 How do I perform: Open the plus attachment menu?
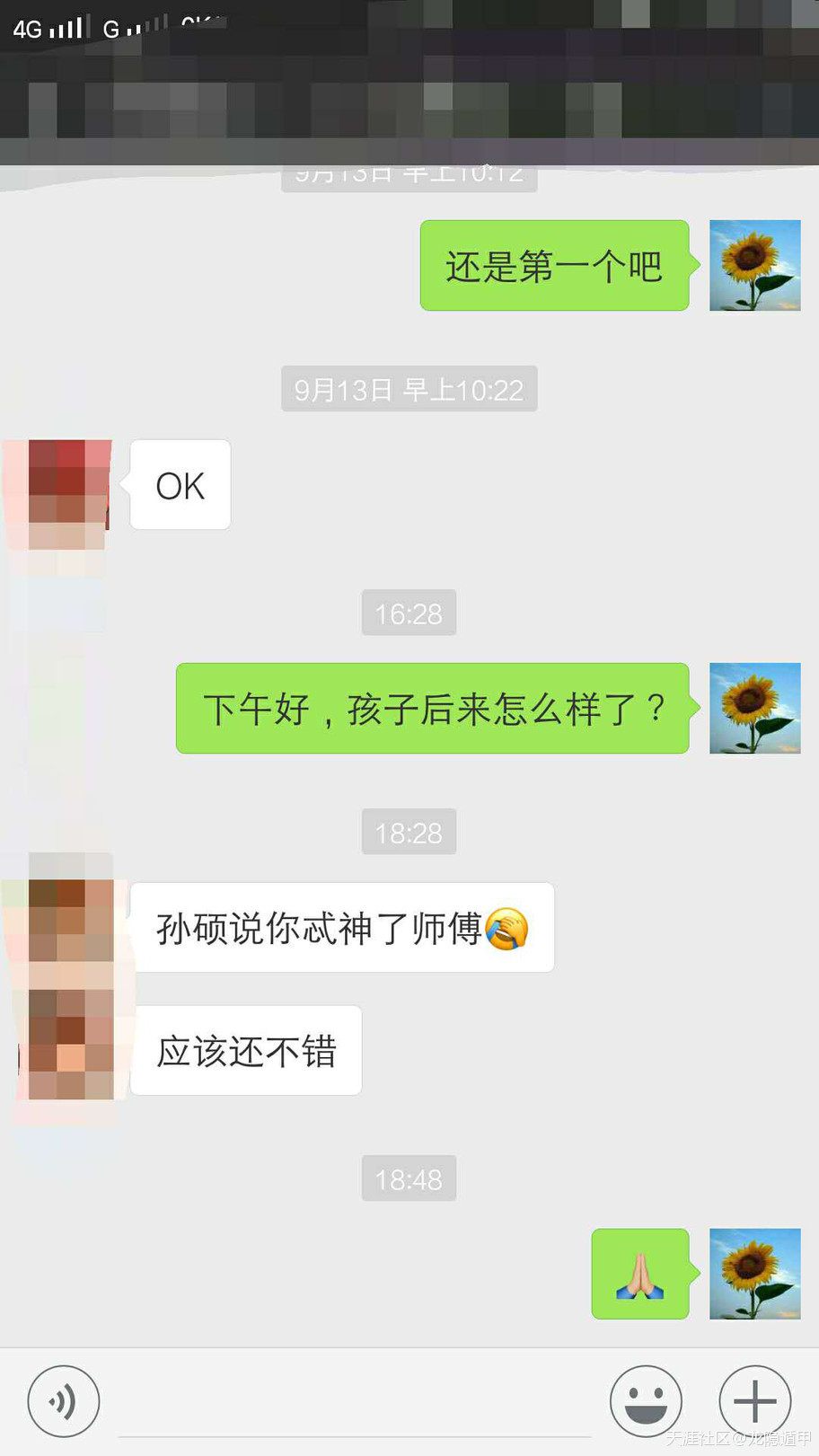coord(754,1401)
